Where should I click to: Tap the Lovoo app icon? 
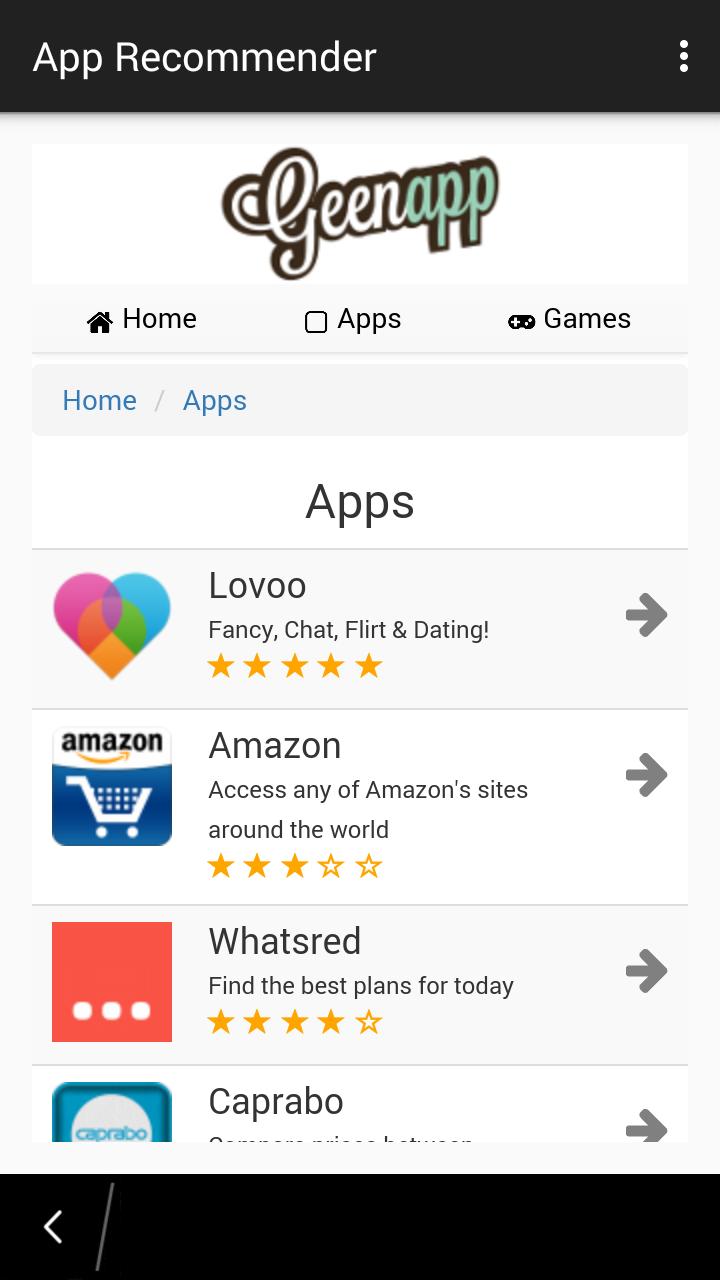tap(111, 625)
